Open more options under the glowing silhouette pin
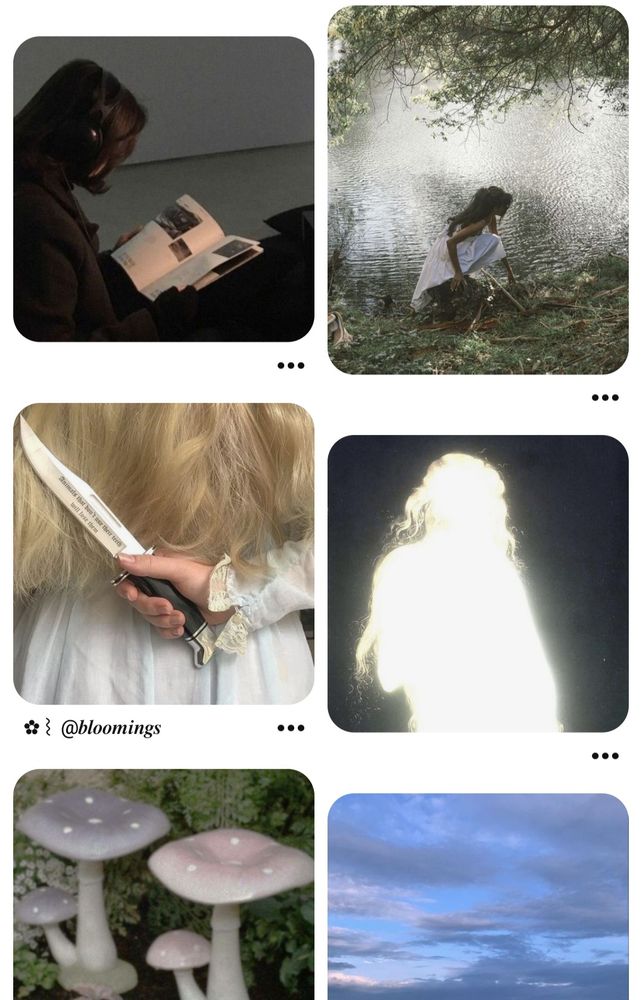Viewport: 642px width, 1000px height. click(x=605, y=756)
